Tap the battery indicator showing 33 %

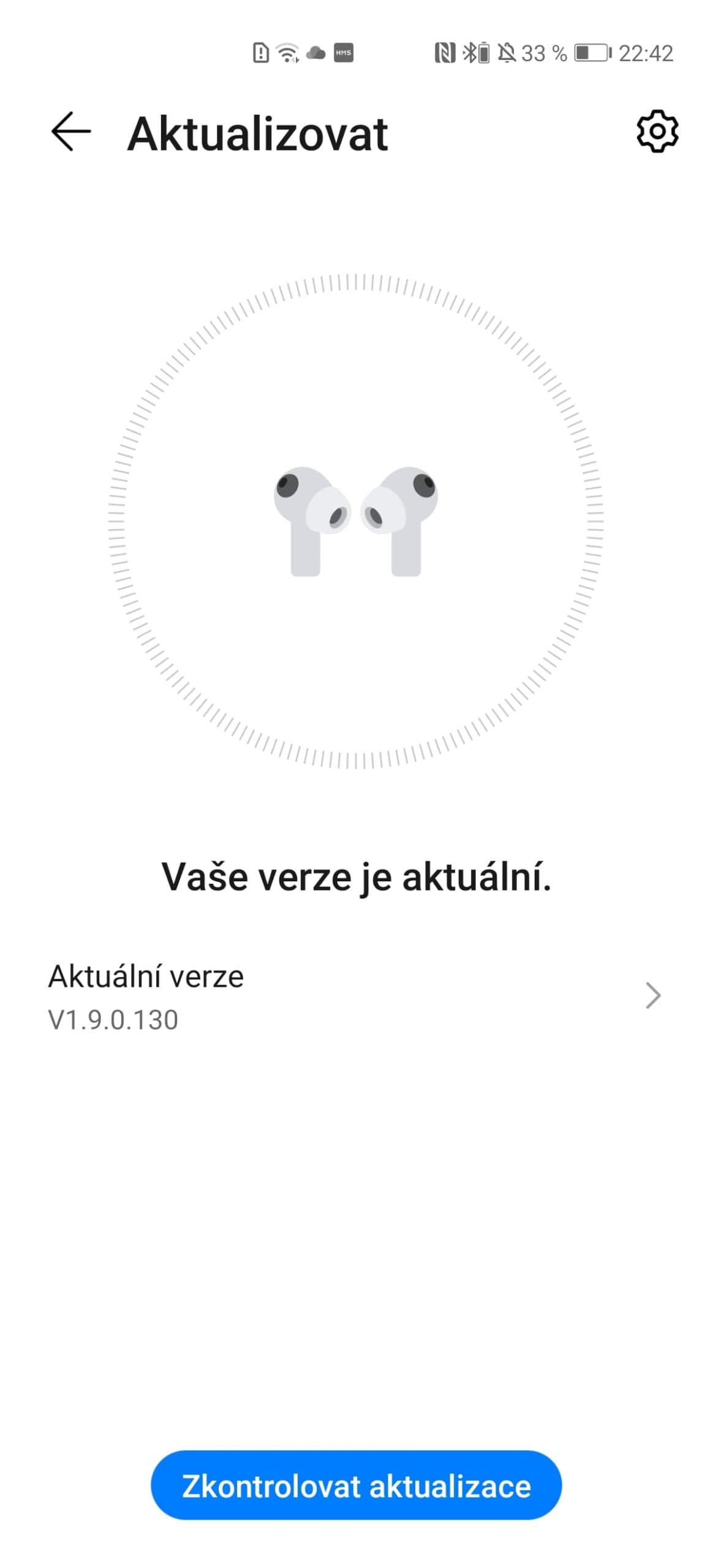click(x=588, y=54)
